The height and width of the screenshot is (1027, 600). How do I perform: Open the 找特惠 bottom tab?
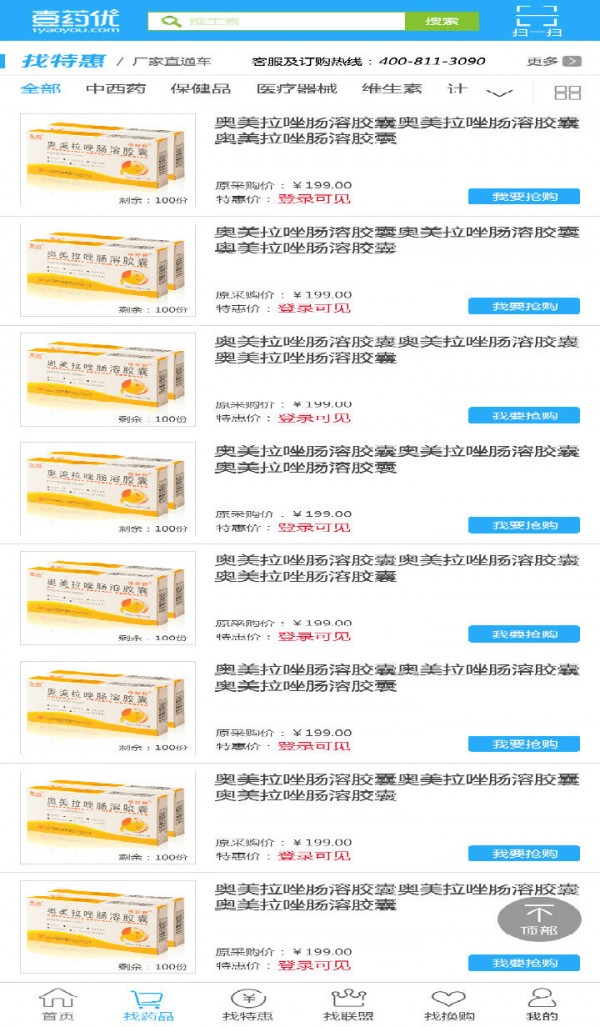(x=247, y=1004)
